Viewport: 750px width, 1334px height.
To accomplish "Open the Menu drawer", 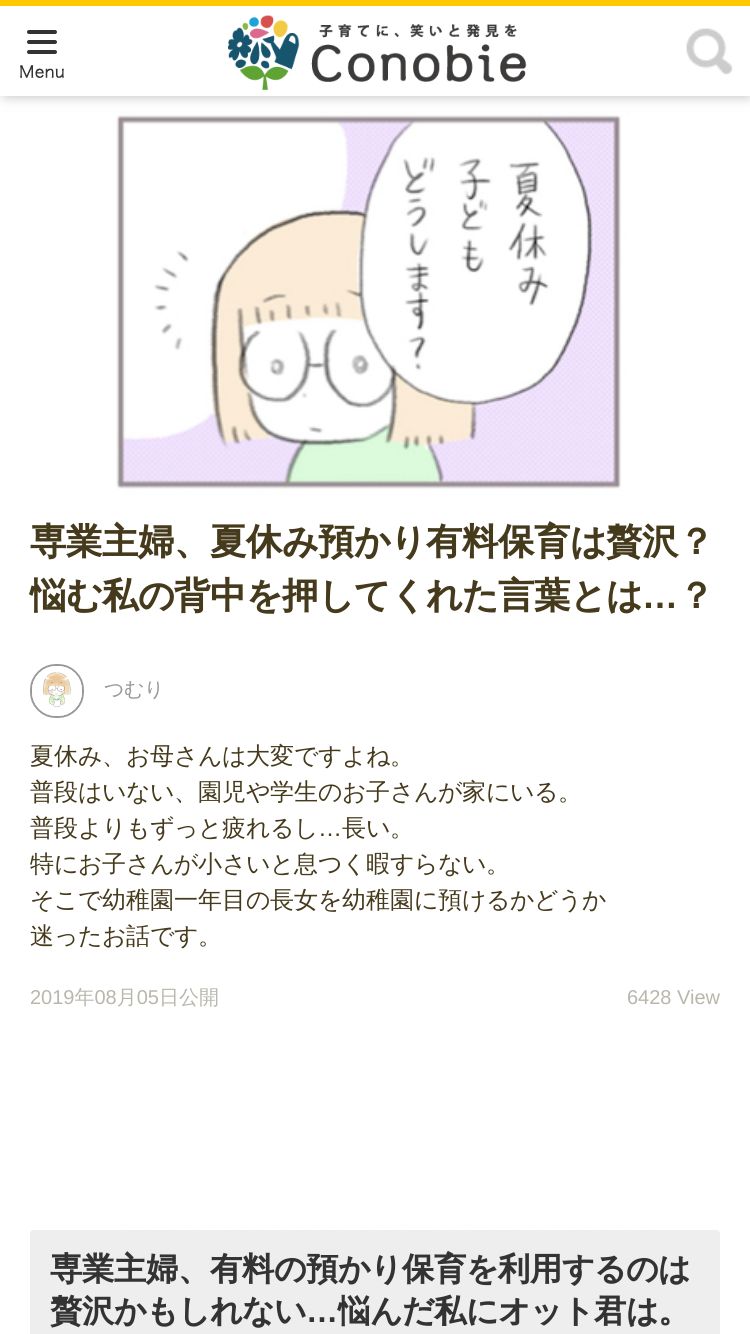I will (x=42, y=53).
